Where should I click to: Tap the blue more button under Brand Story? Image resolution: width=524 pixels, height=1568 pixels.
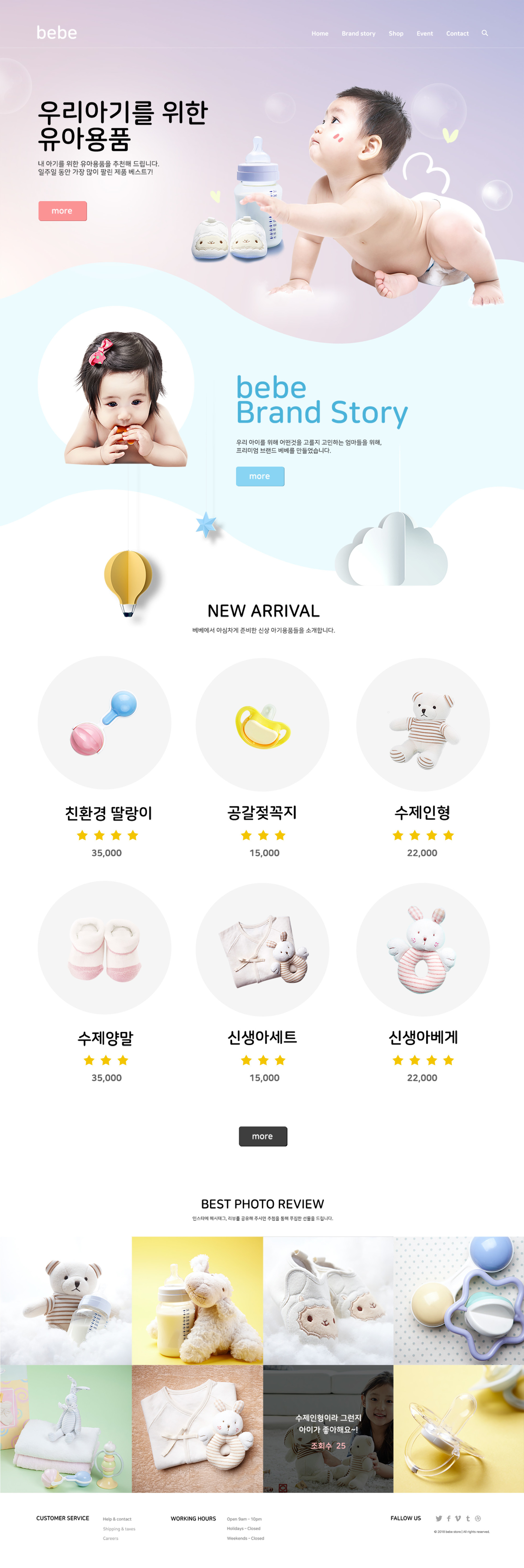click(x=260, y=476)
